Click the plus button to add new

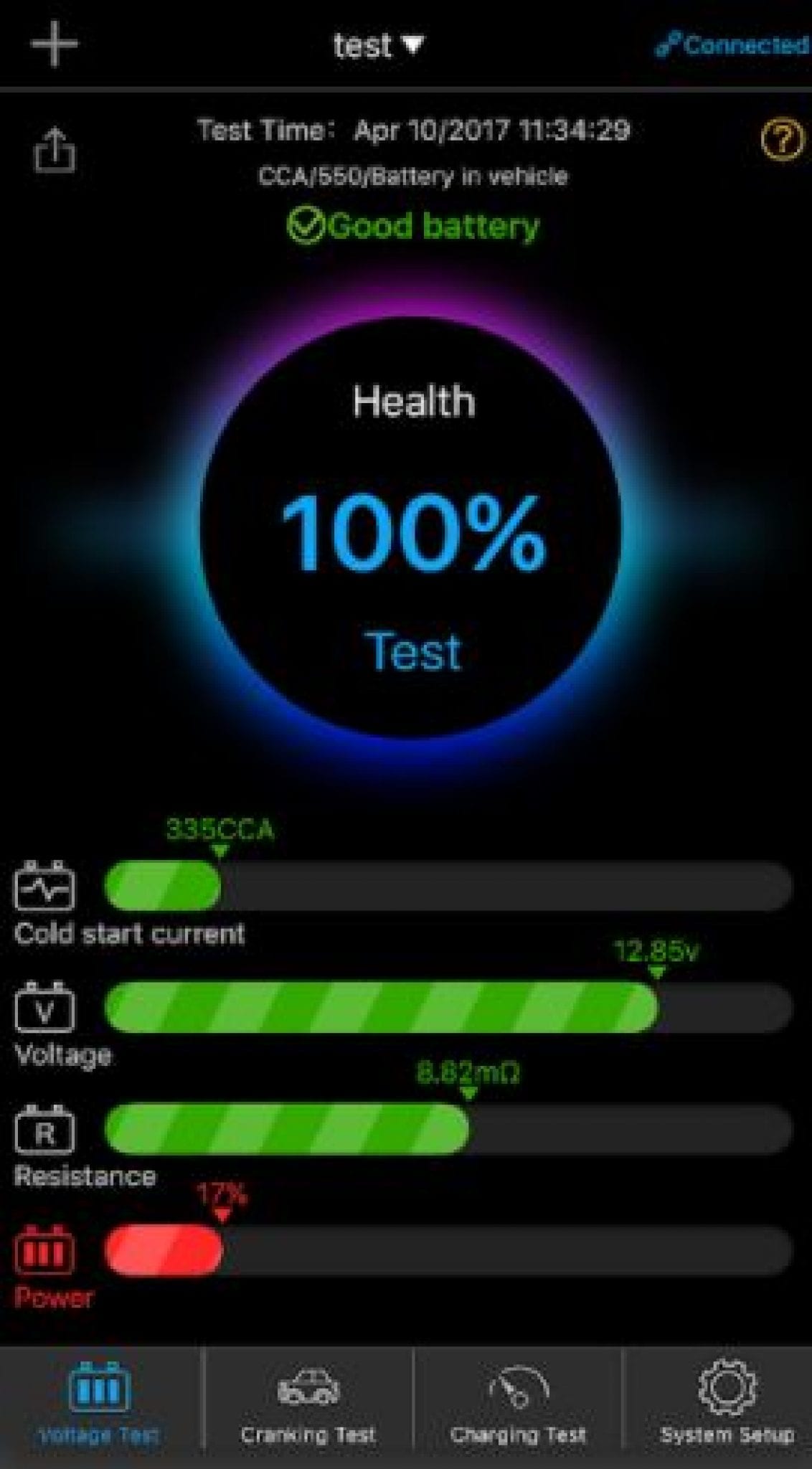[x=54, y=44]
